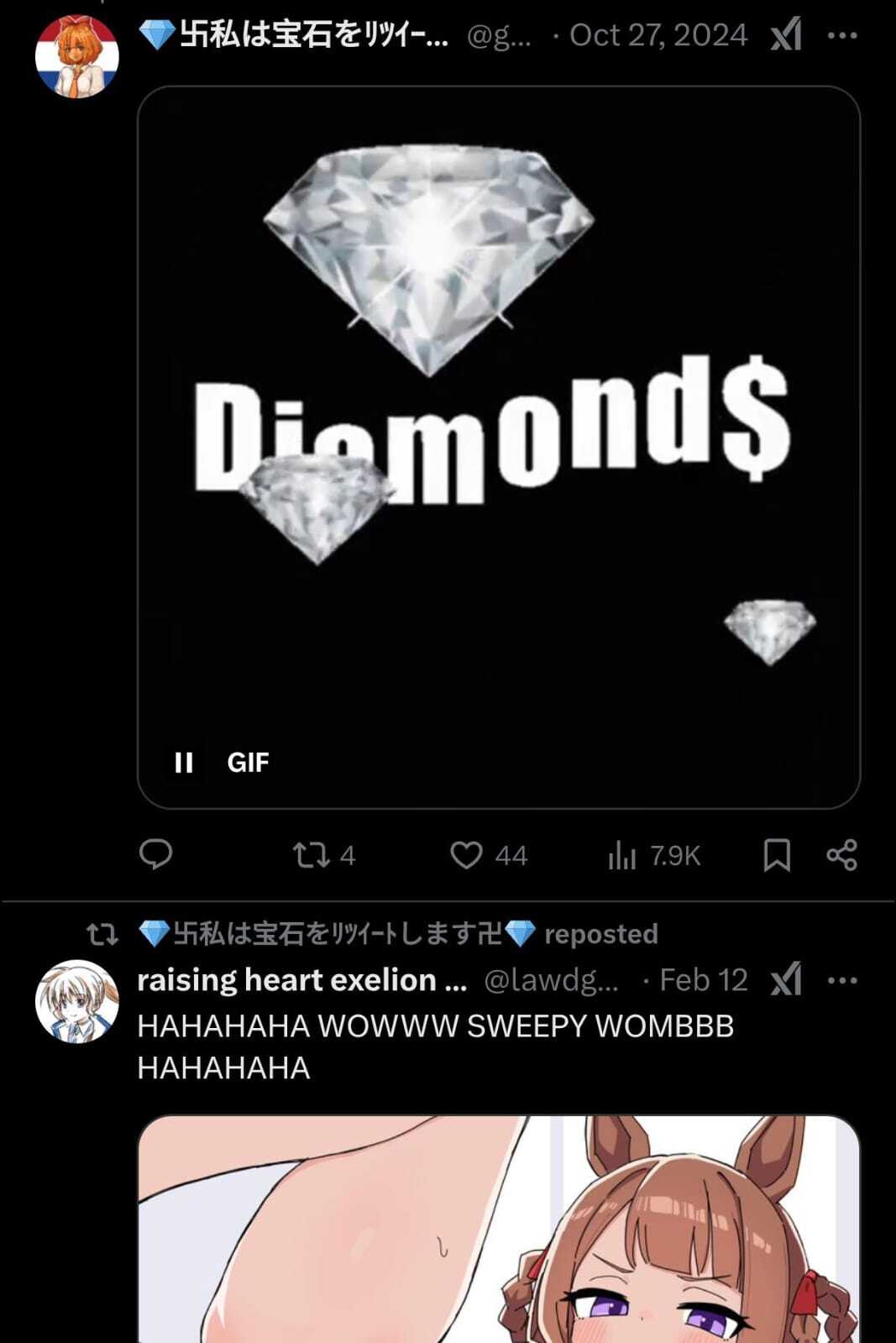Screen dimensions: 896x1343
Task: View analytics for the Diamonds post
Action: (622, 855)
